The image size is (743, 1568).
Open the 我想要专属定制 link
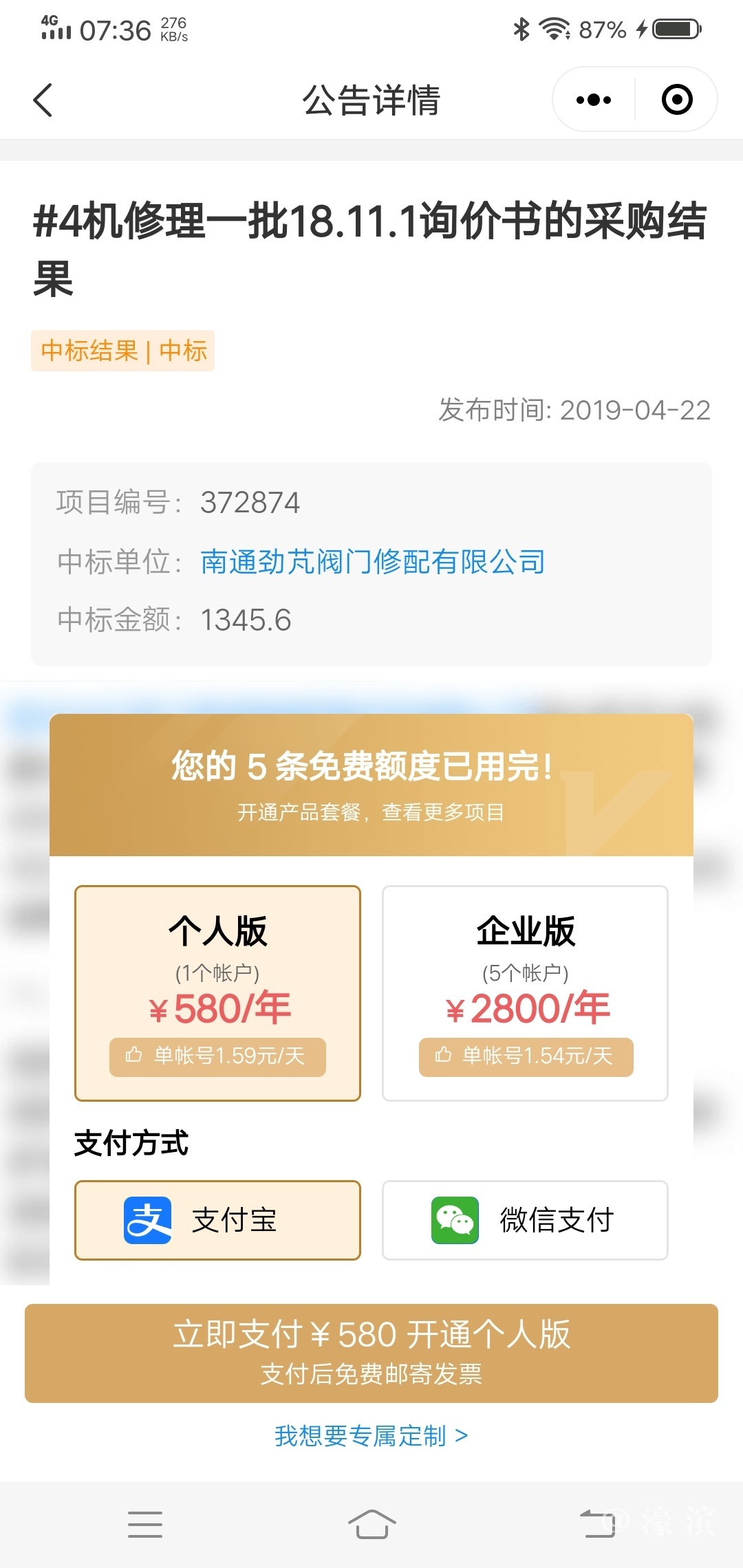click(371, 1436)
